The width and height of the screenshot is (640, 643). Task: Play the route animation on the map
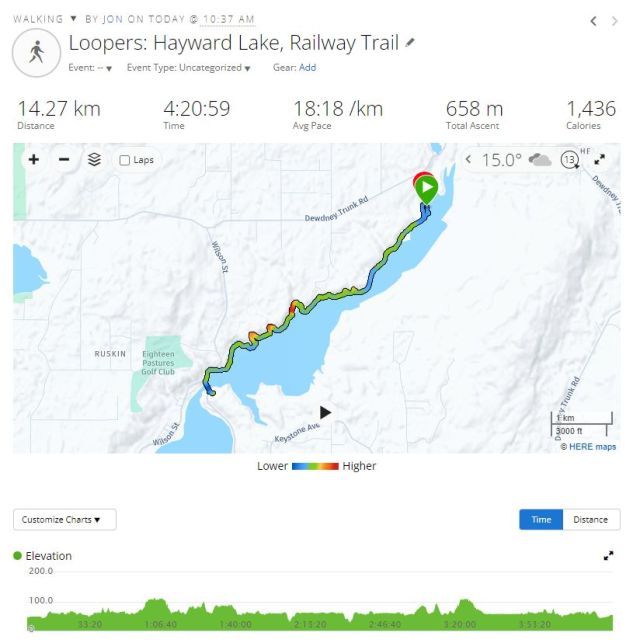[325, 412]
